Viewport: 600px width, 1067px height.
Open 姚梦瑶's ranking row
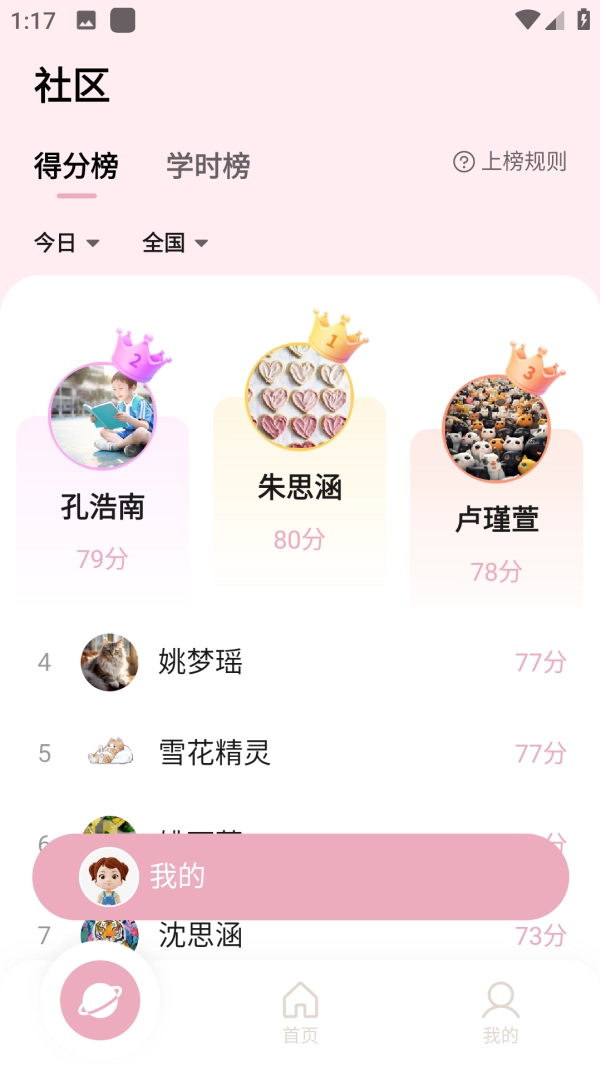pos(300,662)
